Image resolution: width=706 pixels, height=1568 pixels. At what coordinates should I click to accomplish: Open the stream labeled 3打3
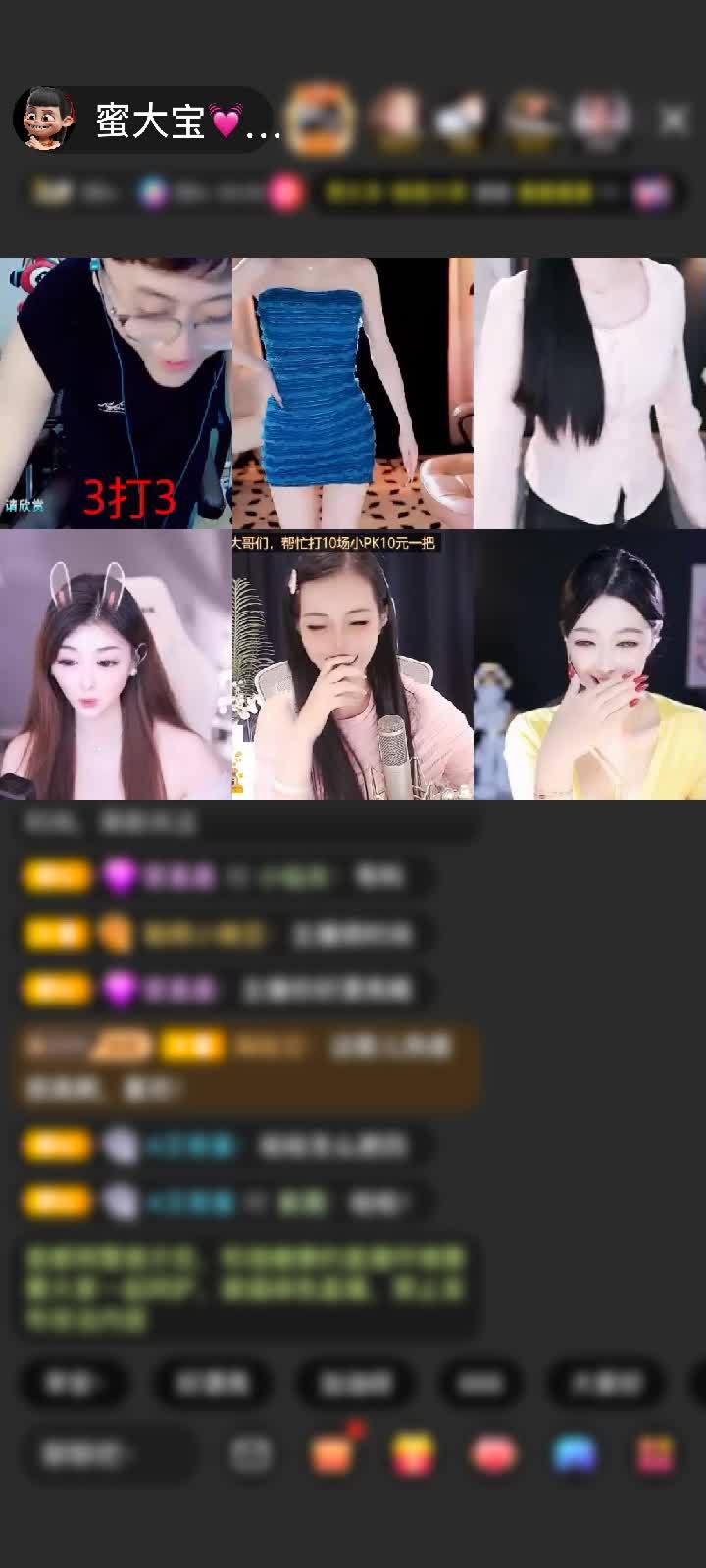(116, 392)
